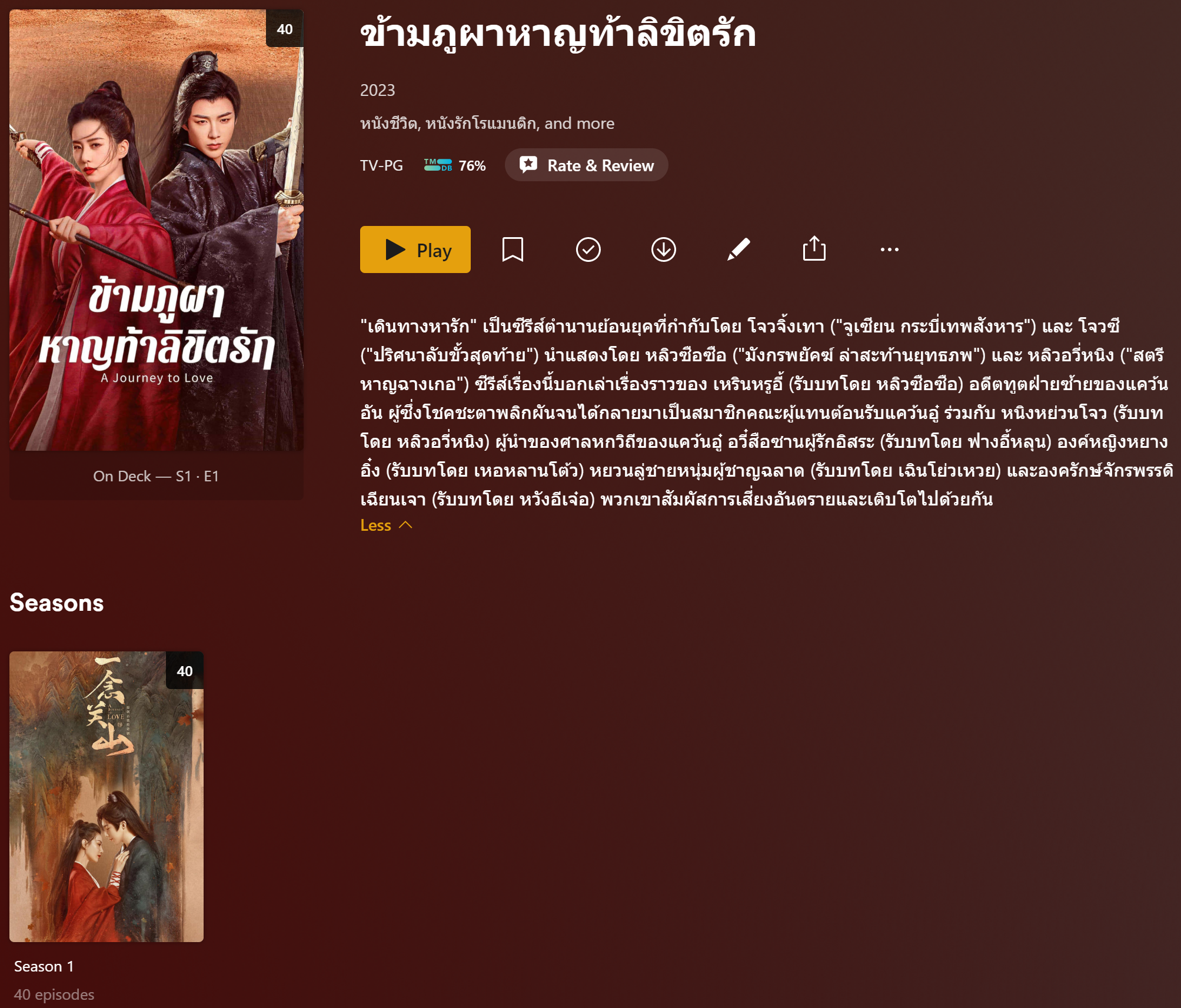This screenshot has height=1008, width=1181.
Task: Open Rate & Review
Action: pyautogui.click(x=586, y=165)
